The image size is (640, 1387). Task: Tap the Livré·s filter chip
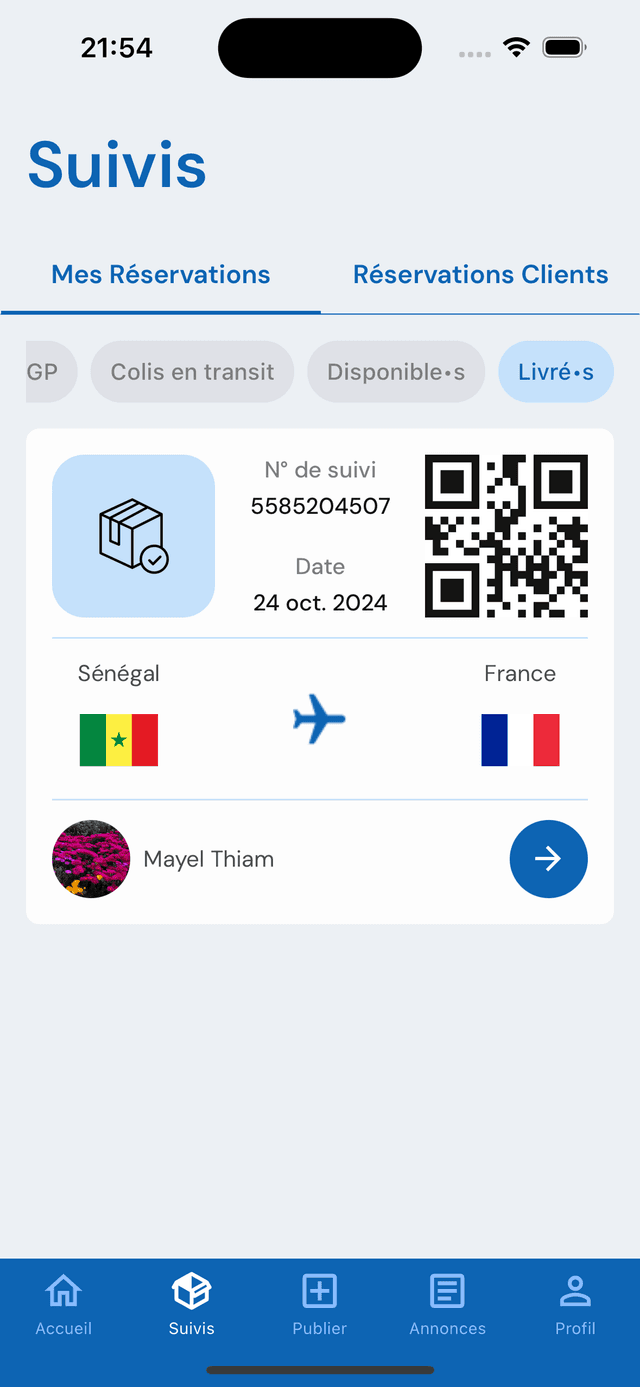(x=555, y=372)
